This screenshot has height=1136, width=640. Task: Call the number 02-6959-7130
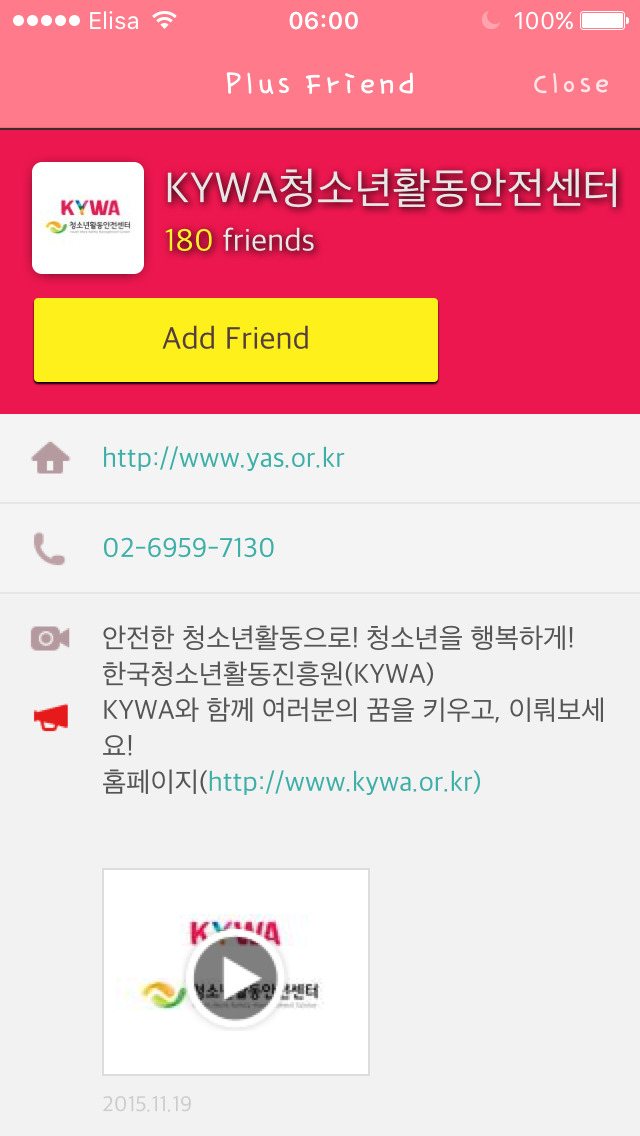pos(188,548)
